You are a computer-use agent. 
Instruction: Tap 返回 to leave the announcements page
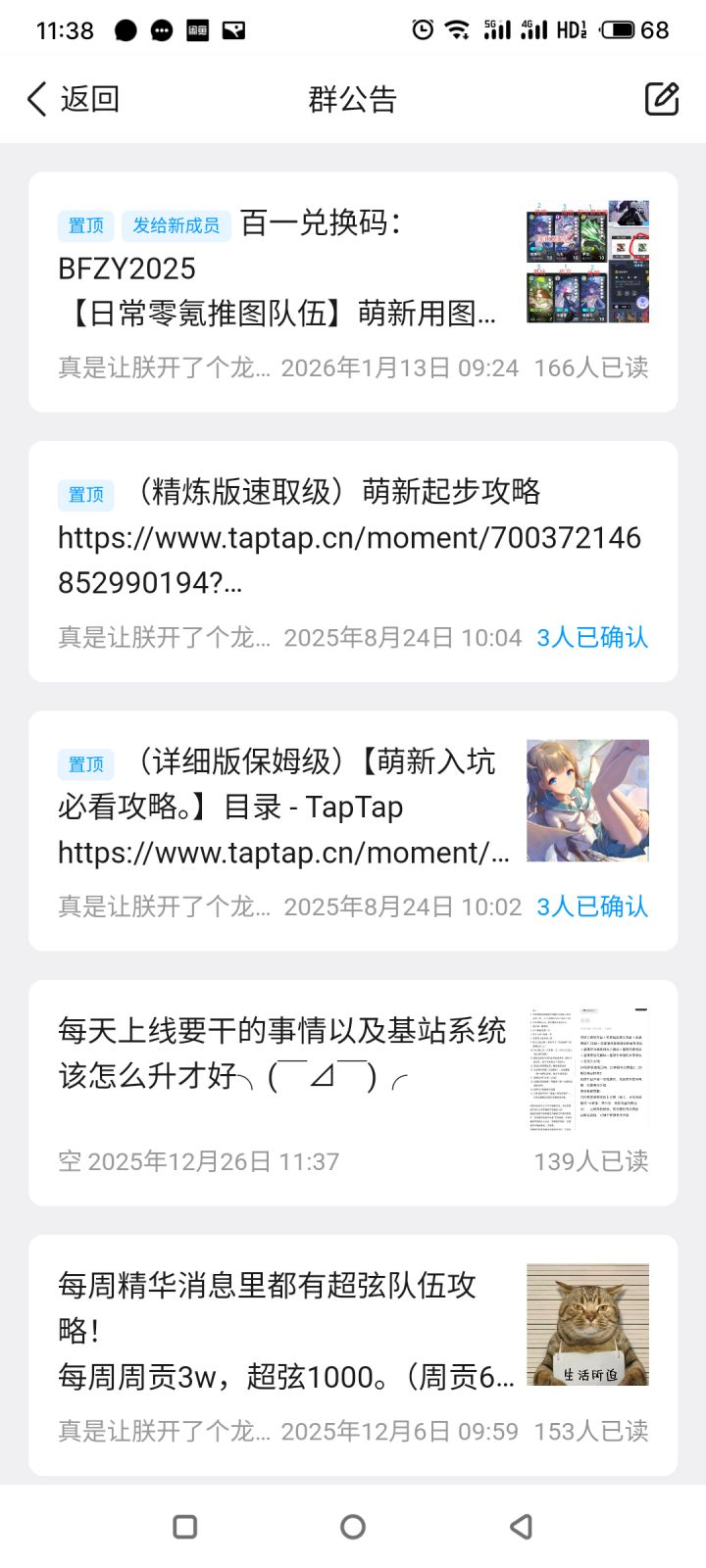tap(88, 98)
